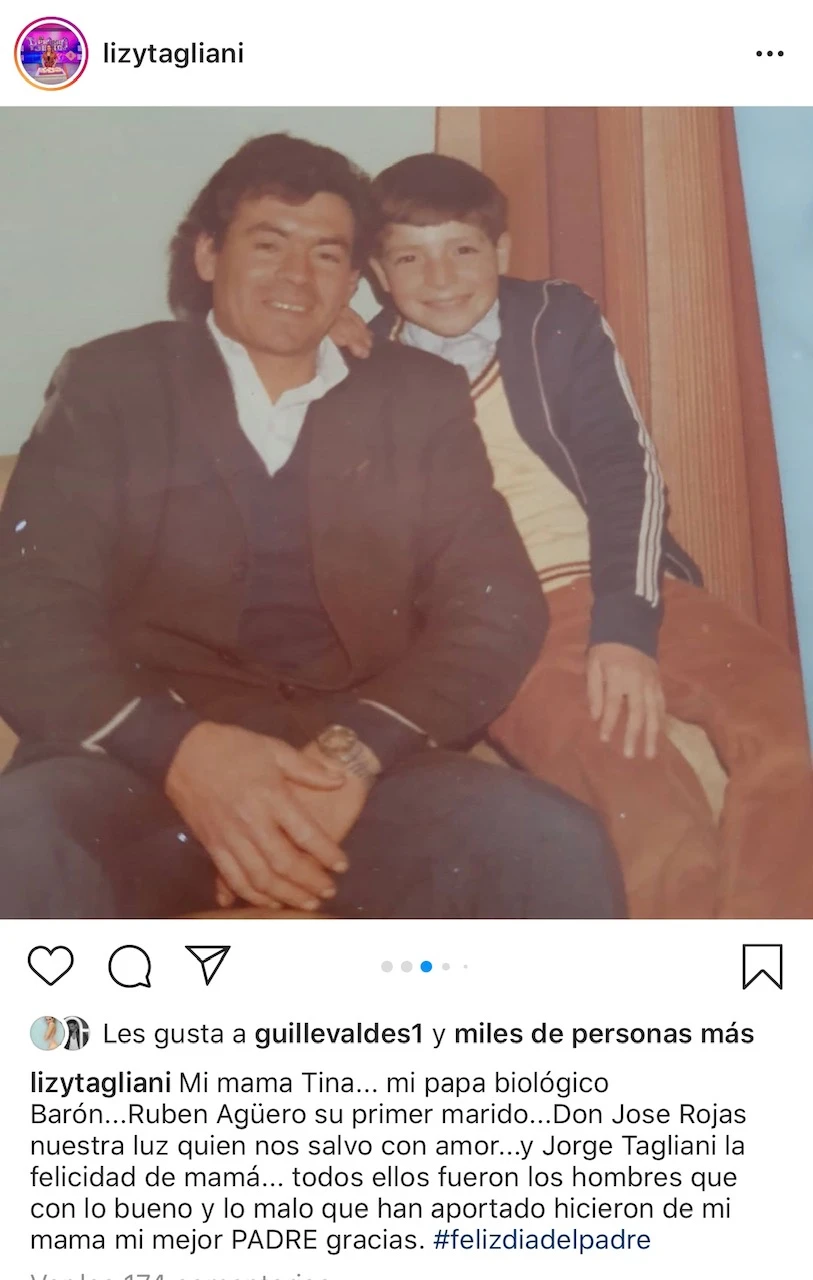Open guillevaldes1's profile from likes line
The height and width of the screenshot is (1280, 813).
[340, 1034]
